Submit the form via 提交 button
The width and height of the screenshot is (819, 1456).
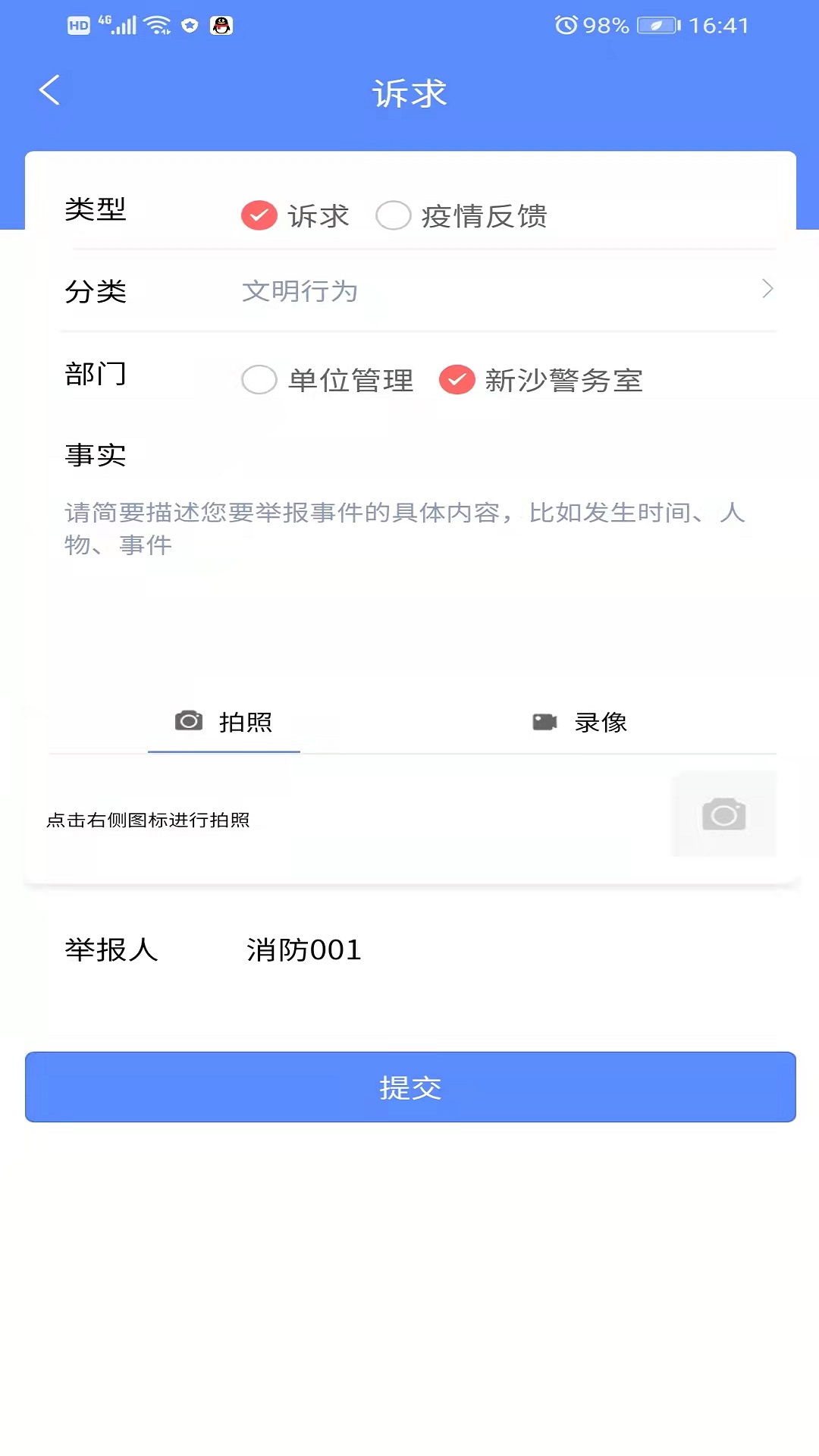pyautogui.click(x=409, y=1087)
